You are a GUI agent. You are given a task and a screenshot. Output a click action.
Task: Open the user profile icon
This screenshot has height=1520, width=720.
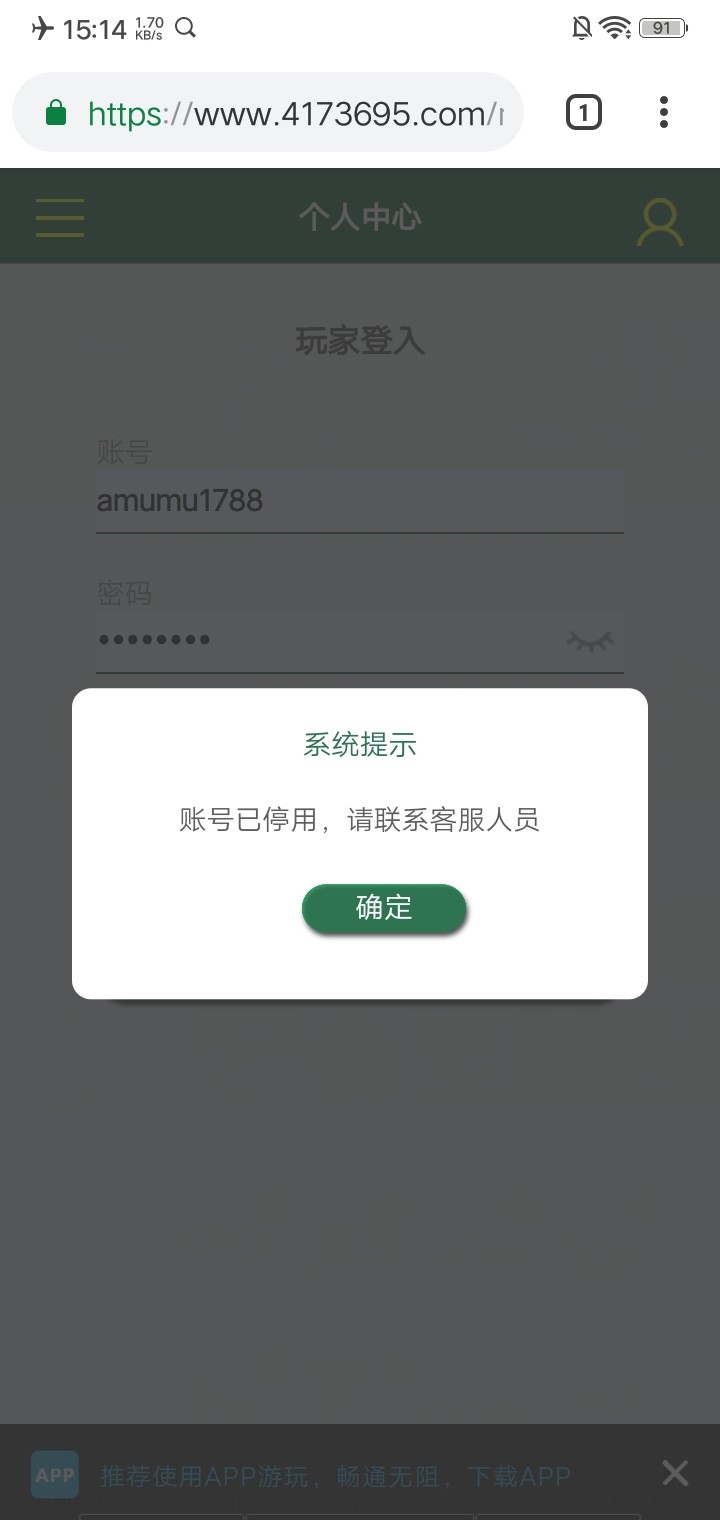pos(660,222)
